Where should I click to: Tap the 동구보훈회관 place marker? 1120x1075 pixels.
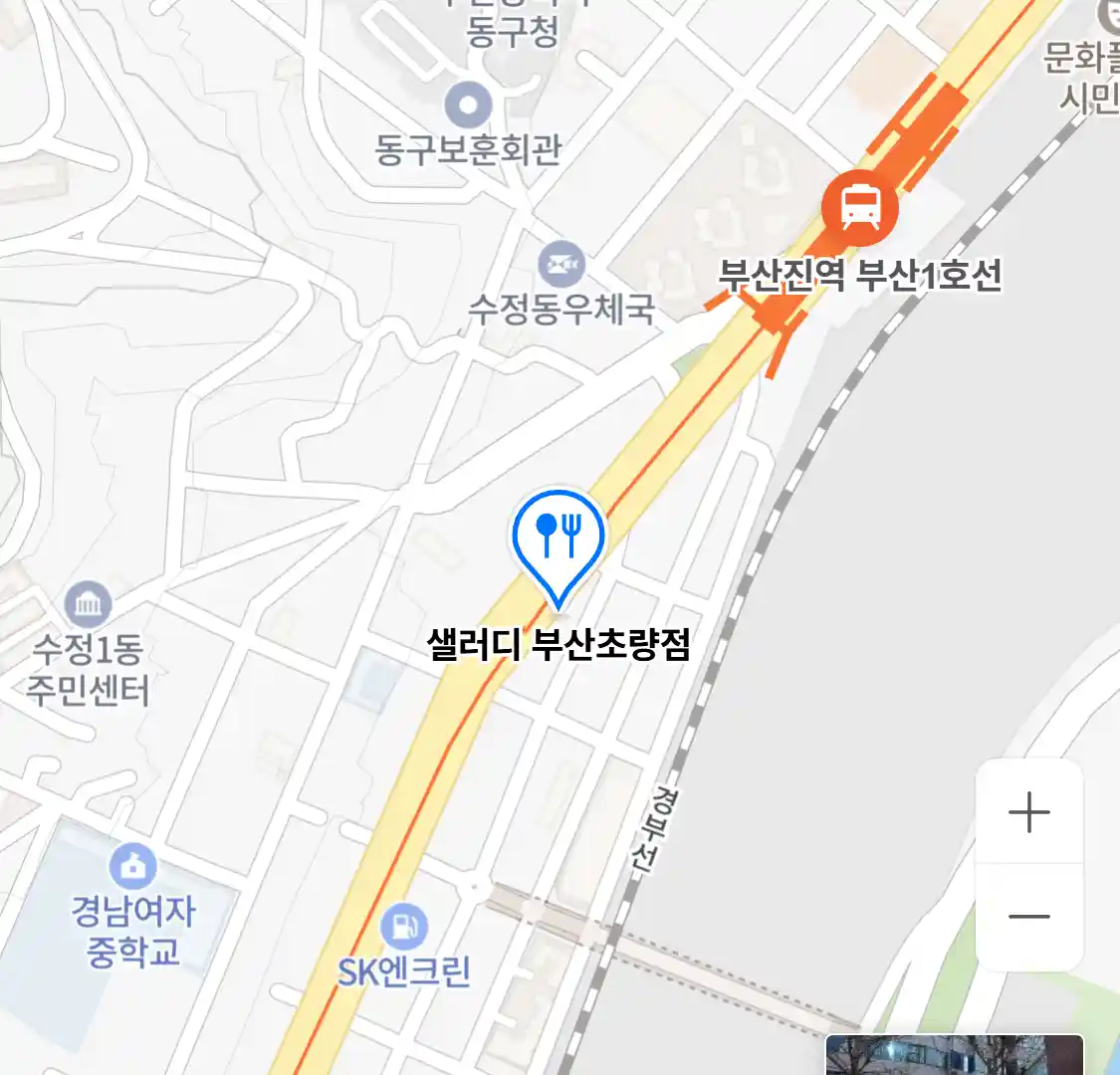click(469, 105)
